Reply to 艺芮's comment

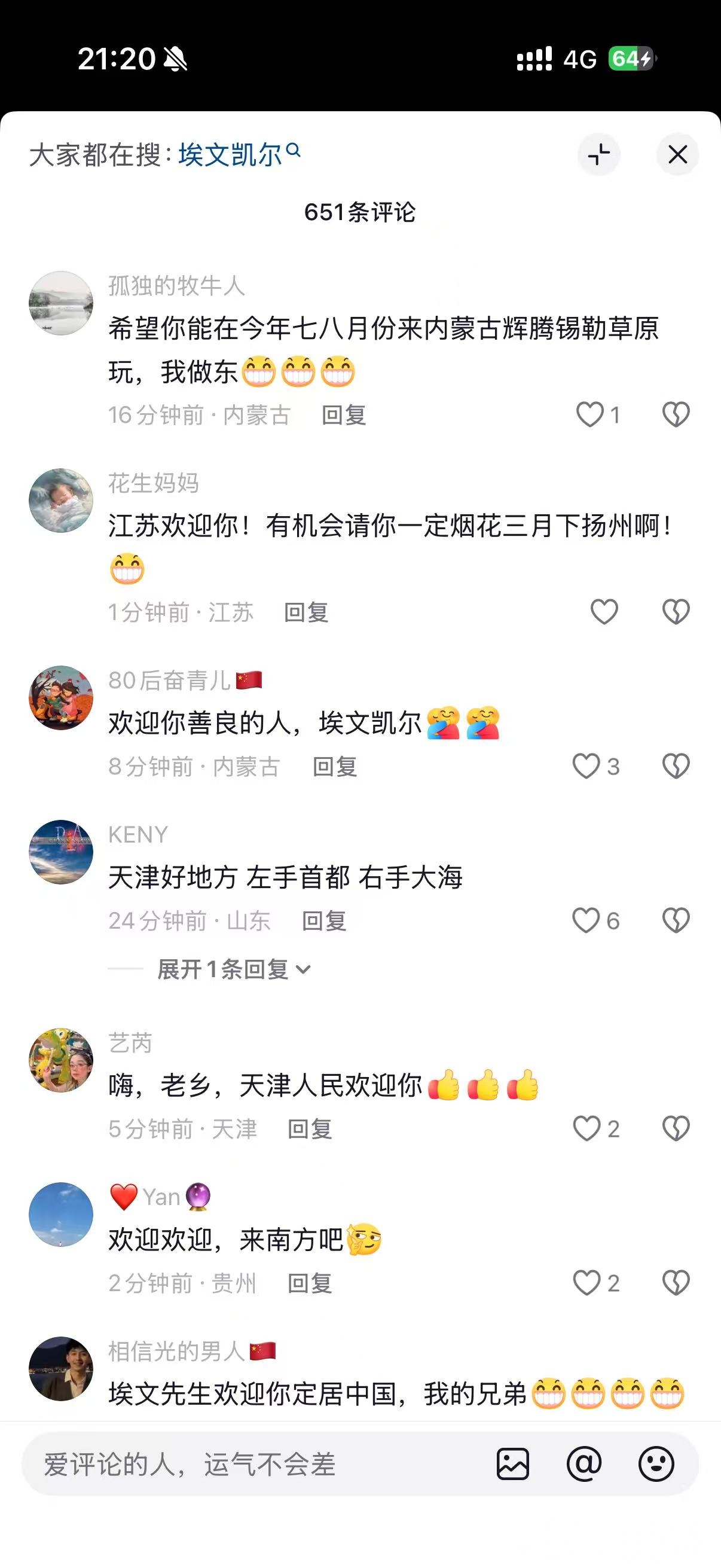pos(310,1129)
